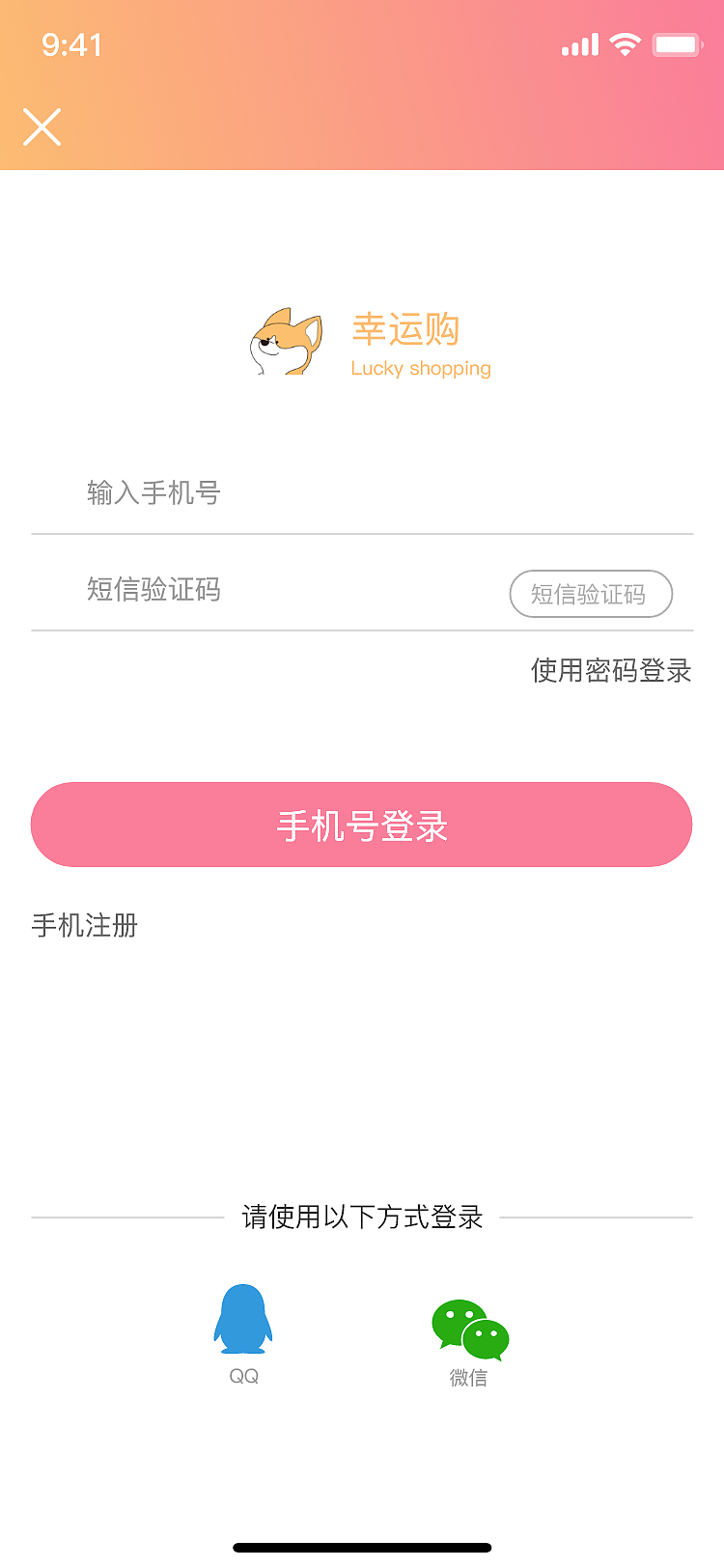Open 使用密码登录 password login option
This screenshot has width=724, height=1568.
click(610, 670)
